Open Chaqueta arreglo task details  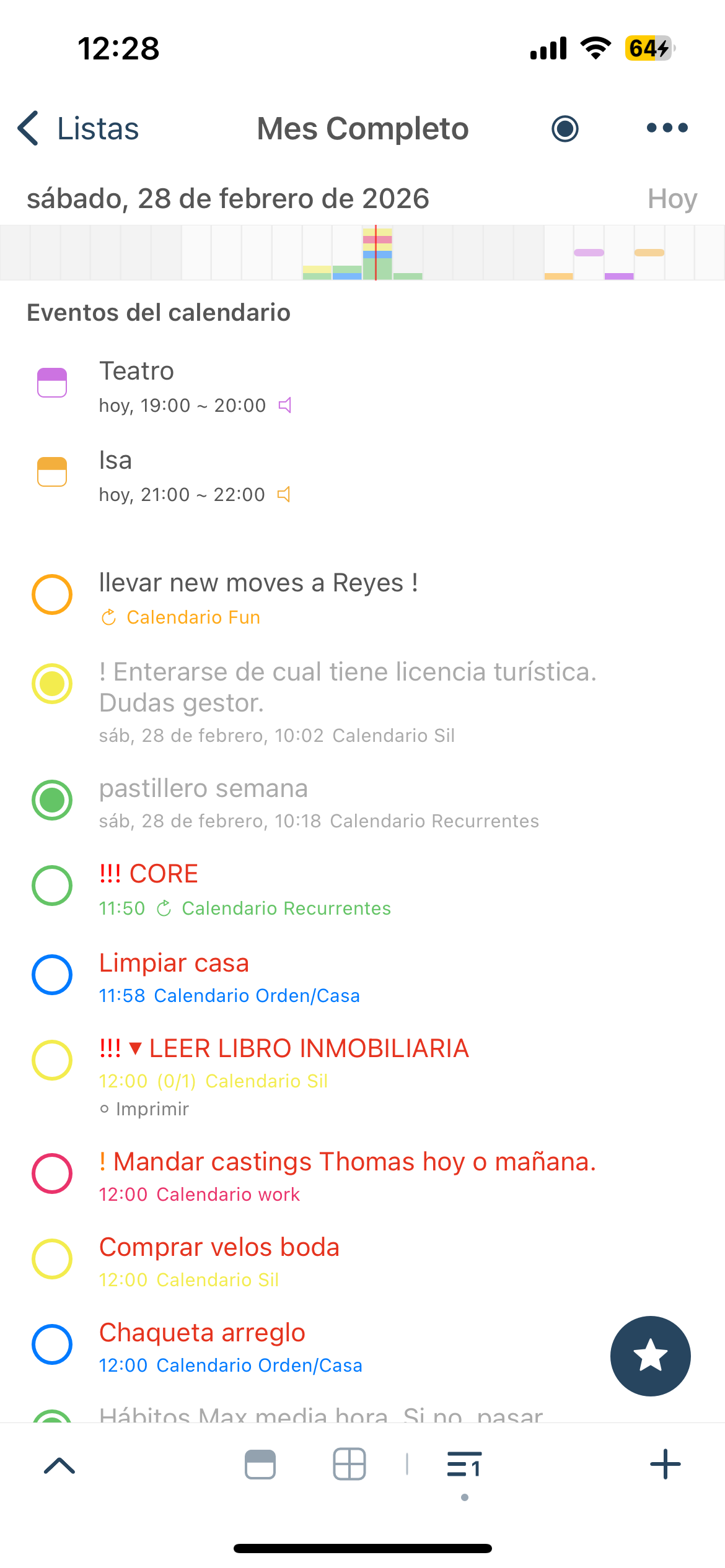click(202, 1333)
